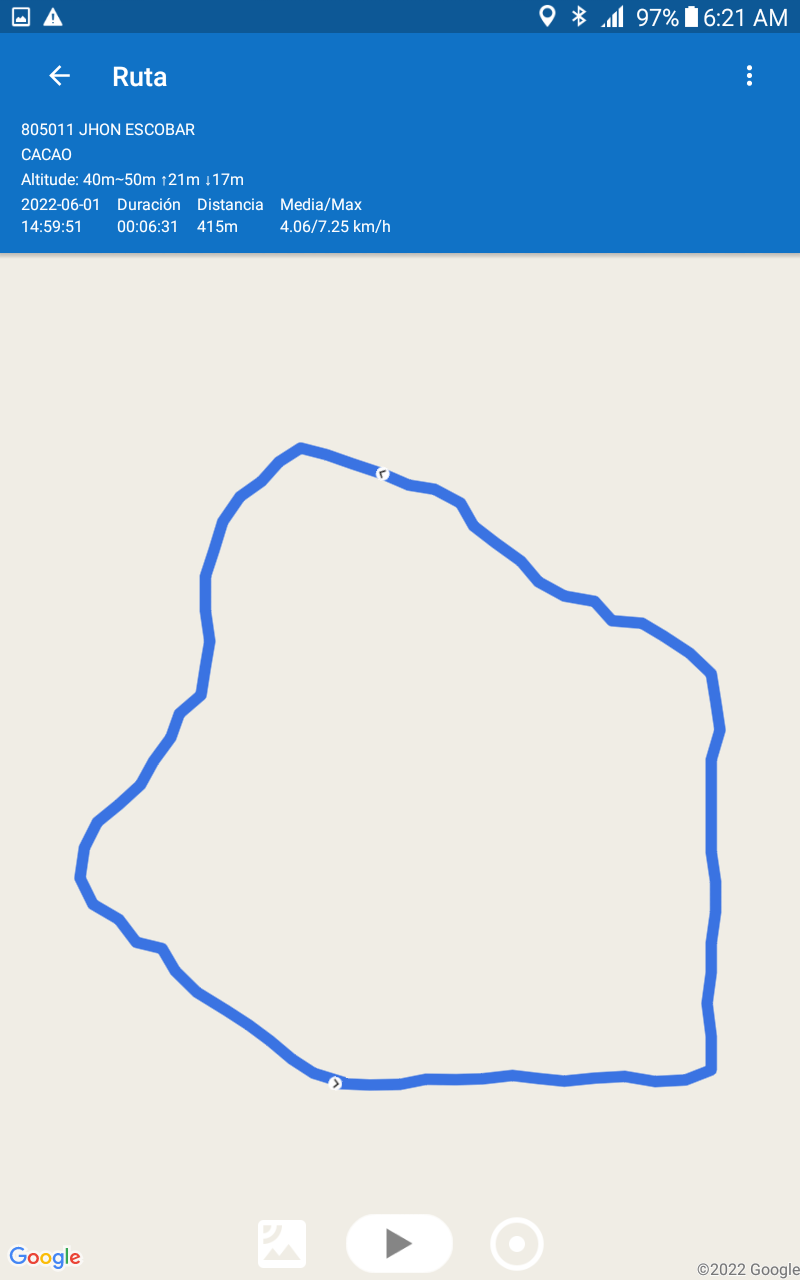Tap the route end marker on the map

point(382,473)
